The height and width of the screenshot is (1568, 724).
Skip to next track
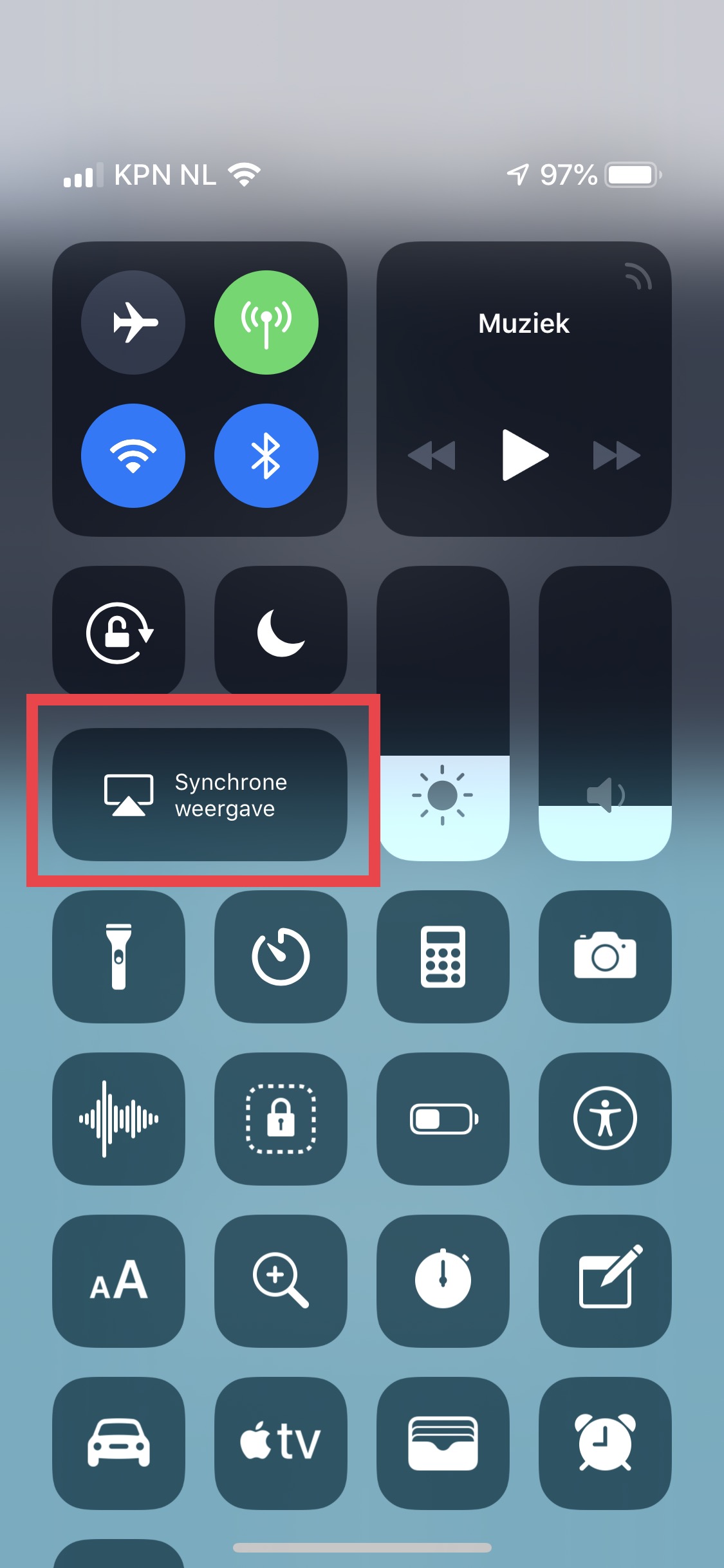(x=616, y=455)
